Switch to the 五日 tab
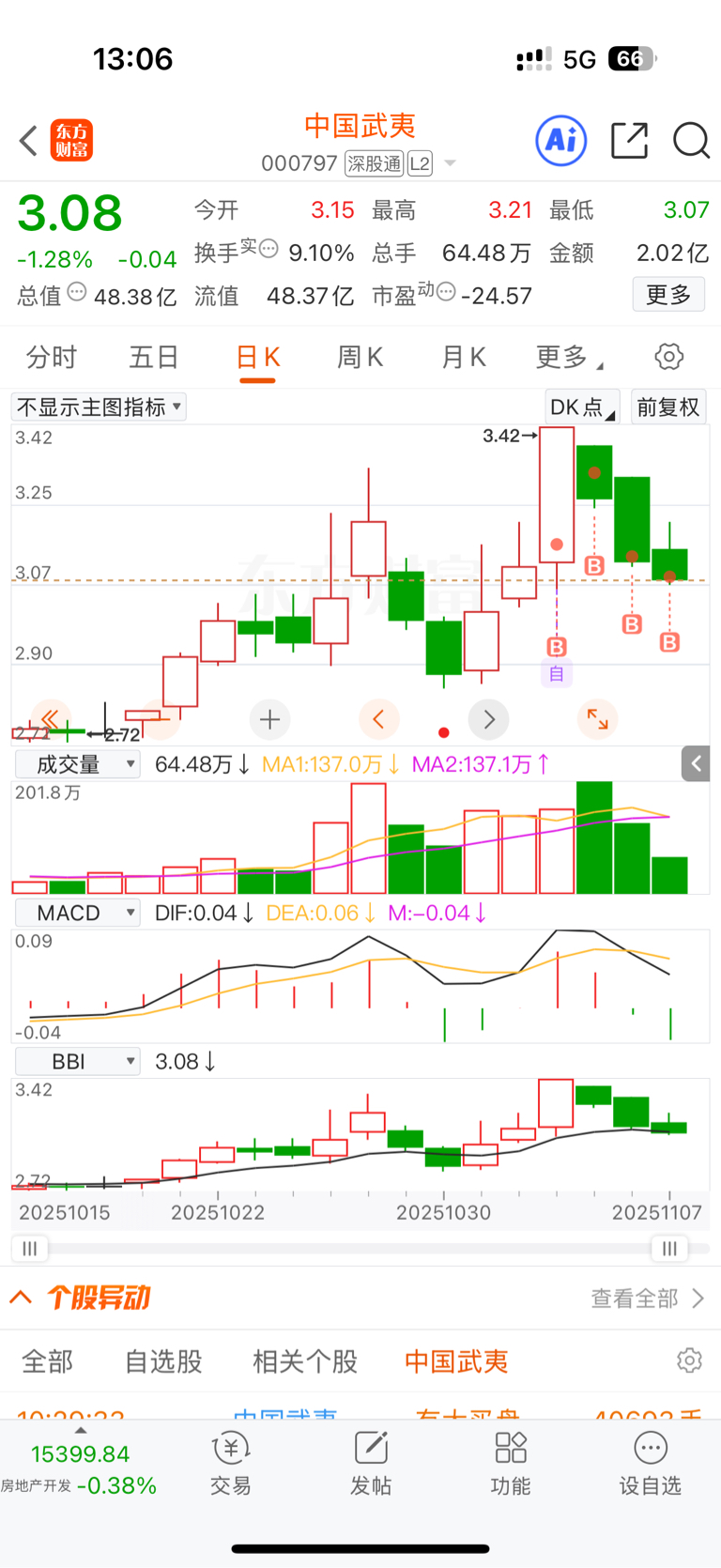The image size is (721, 1568). coord(154,357)
